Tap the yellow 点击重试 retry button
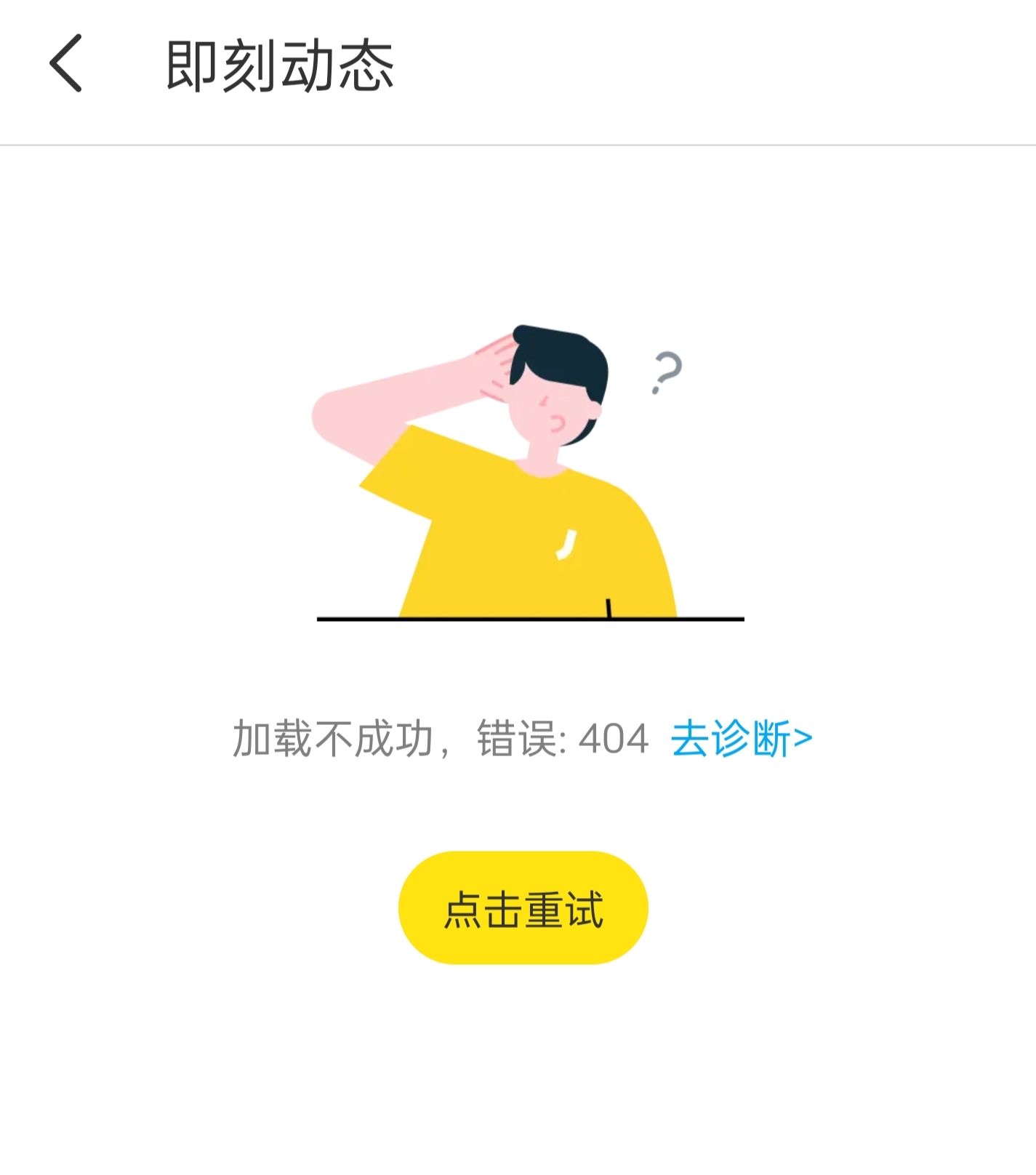1036x1175 pixels. point(523,908)
